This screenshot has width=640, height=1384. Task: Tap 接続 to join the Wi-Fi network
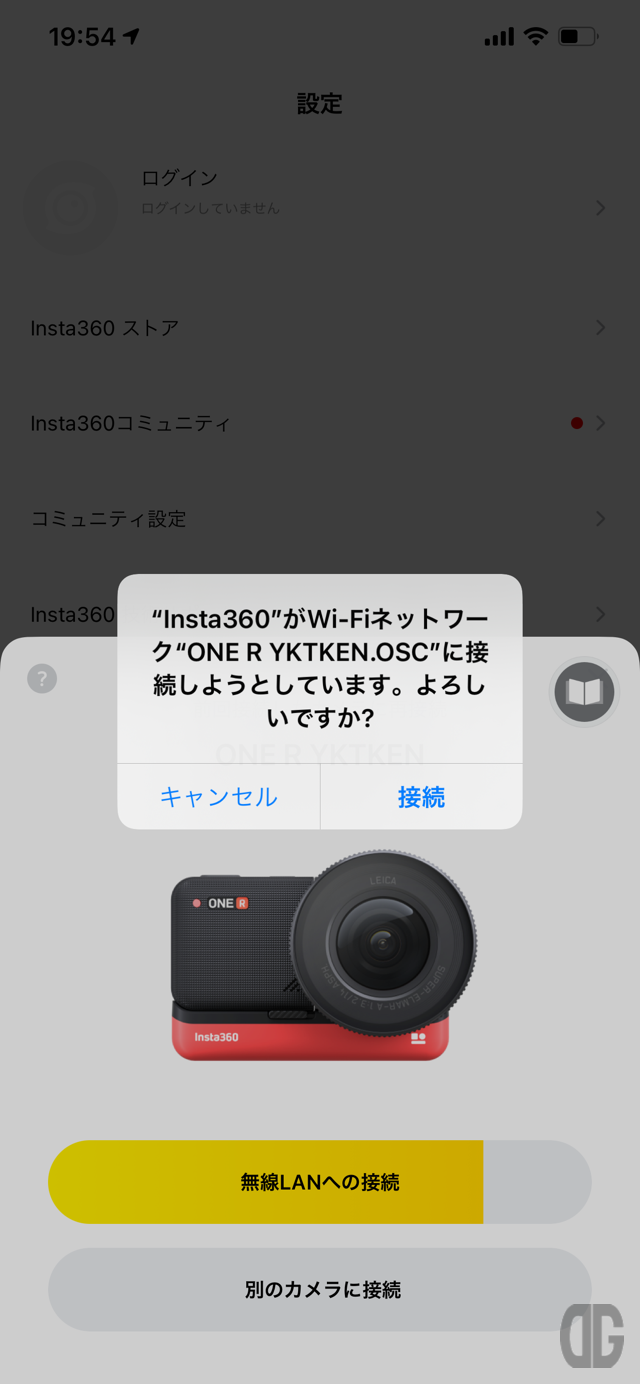(x=421, y=797)
